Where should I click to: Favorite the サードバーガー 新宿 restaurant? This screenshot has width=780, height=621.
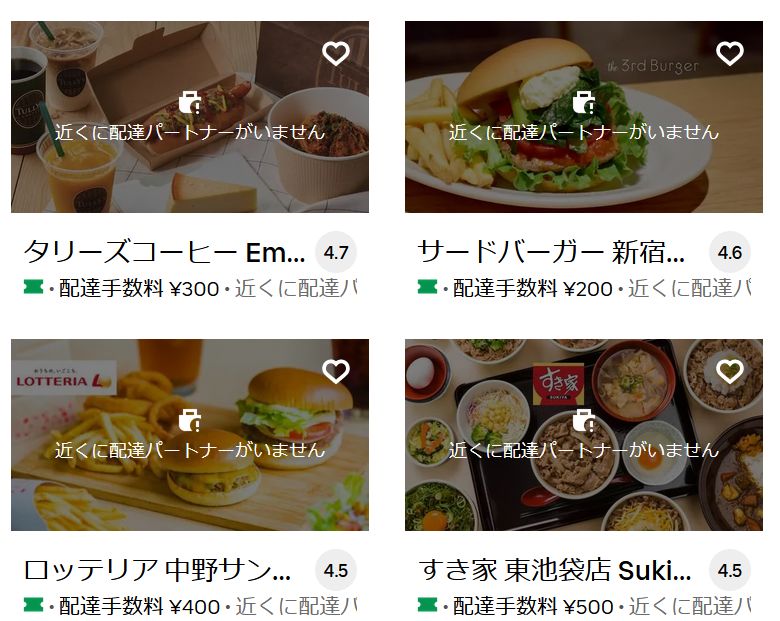(x=730, y=54)
